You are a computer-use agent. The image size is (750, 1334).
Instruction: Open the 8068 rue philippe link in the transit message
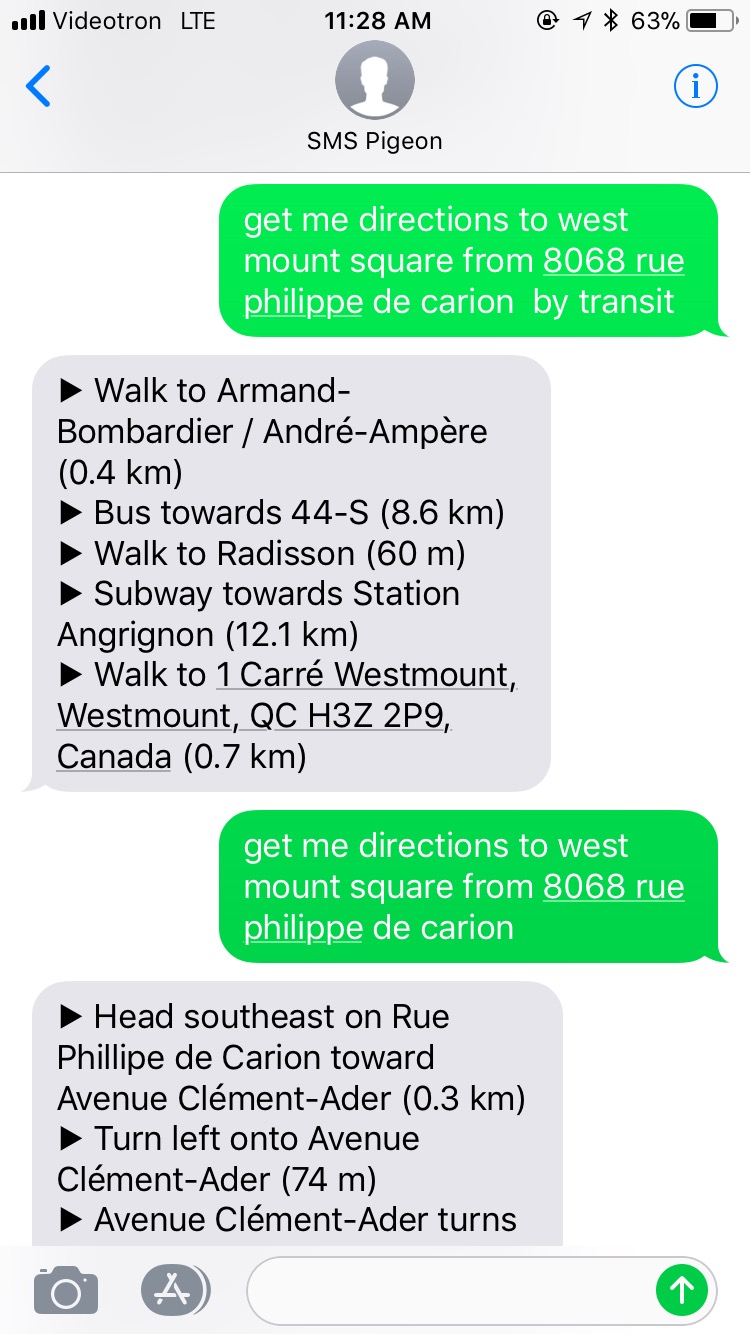coord(464,281)
